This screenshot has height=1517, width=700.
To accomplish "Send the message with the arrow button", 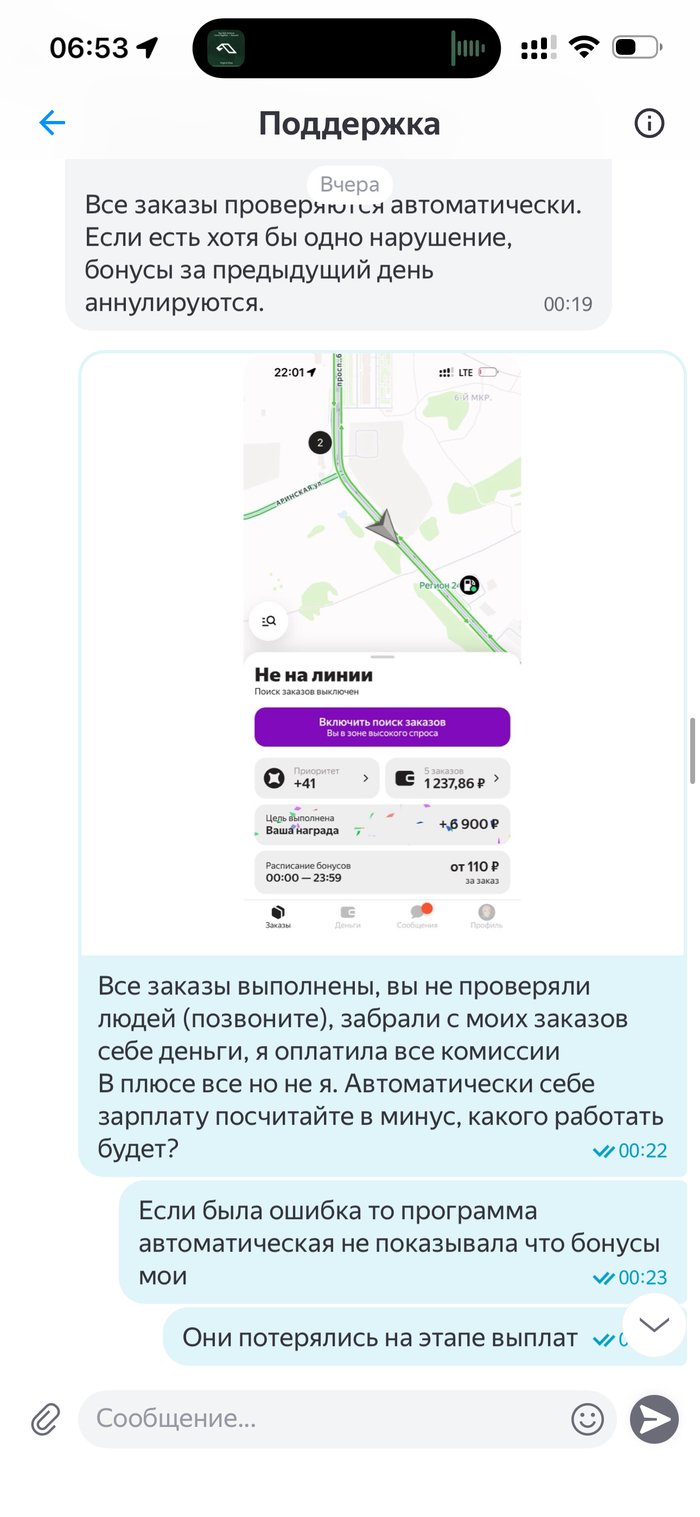I will pos(654,1418).
